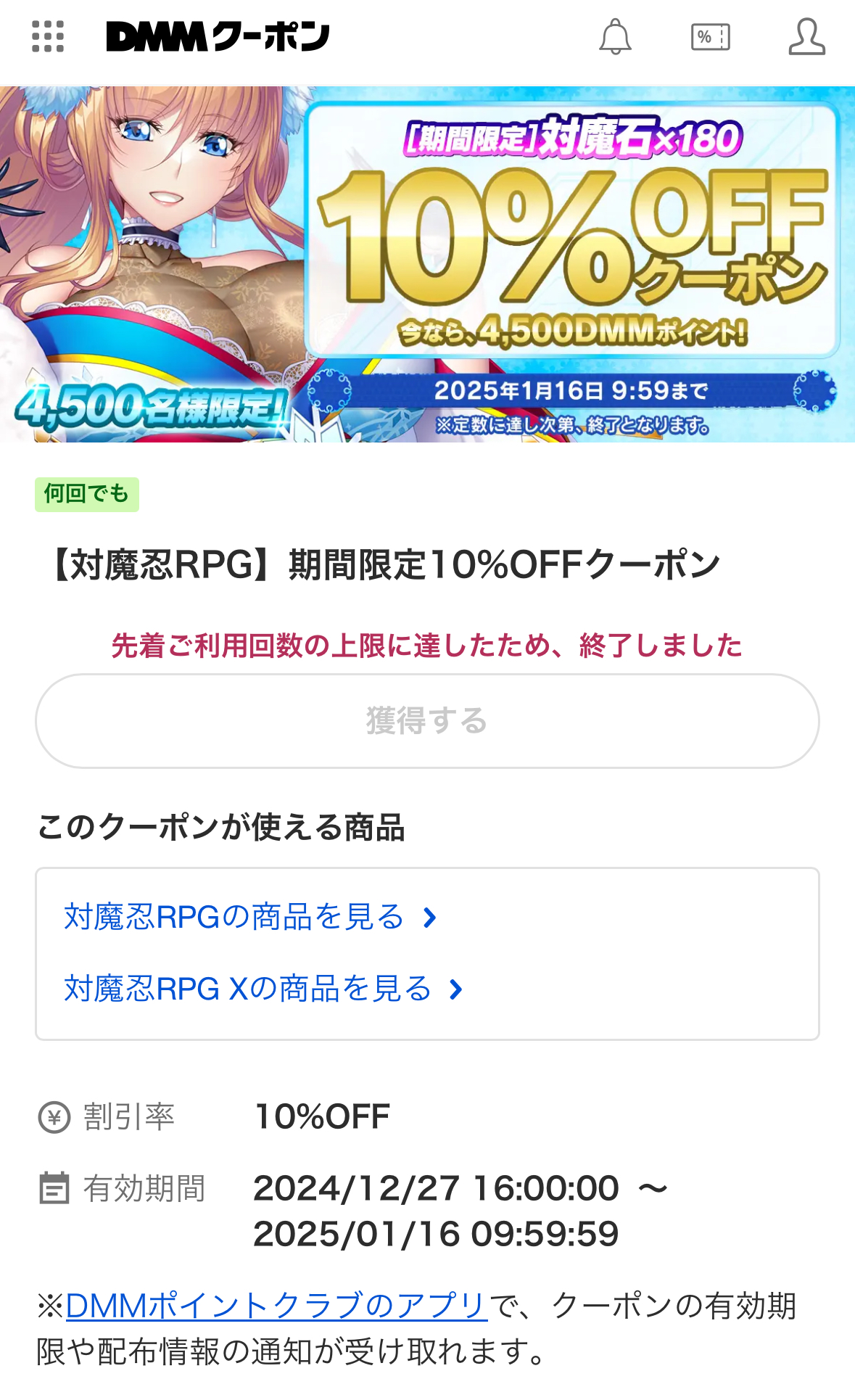
Task: View my coupons ticket icon
Action: point(710,37)
